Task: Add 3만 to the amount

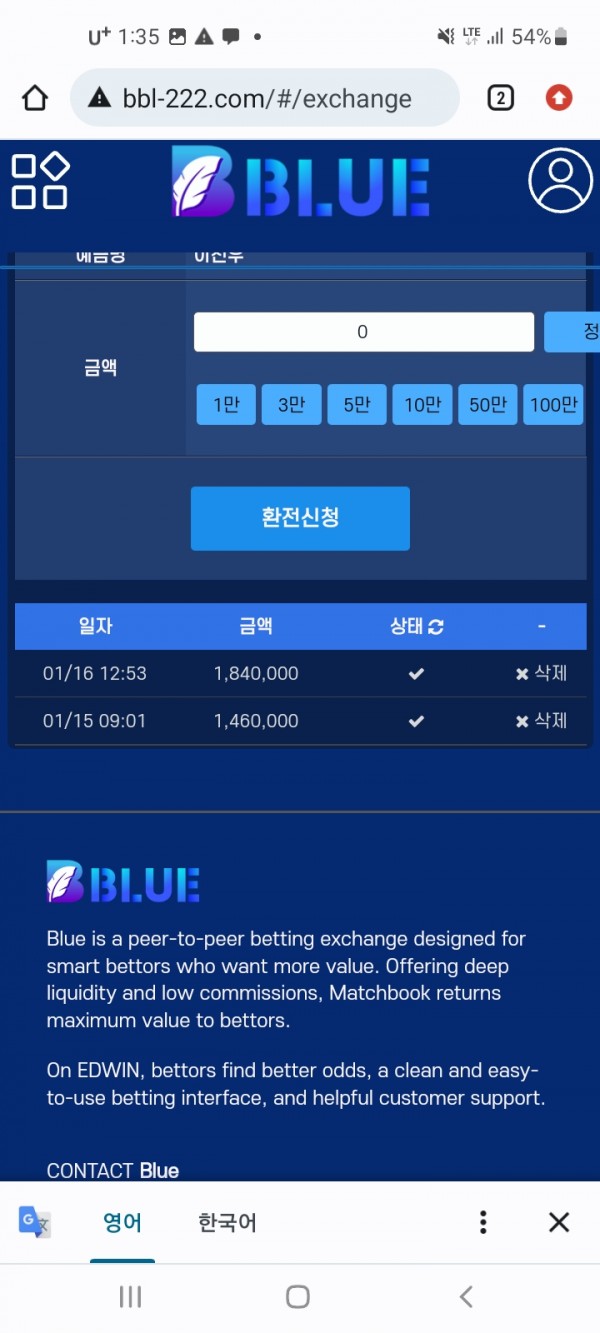Action: point(291,405)
